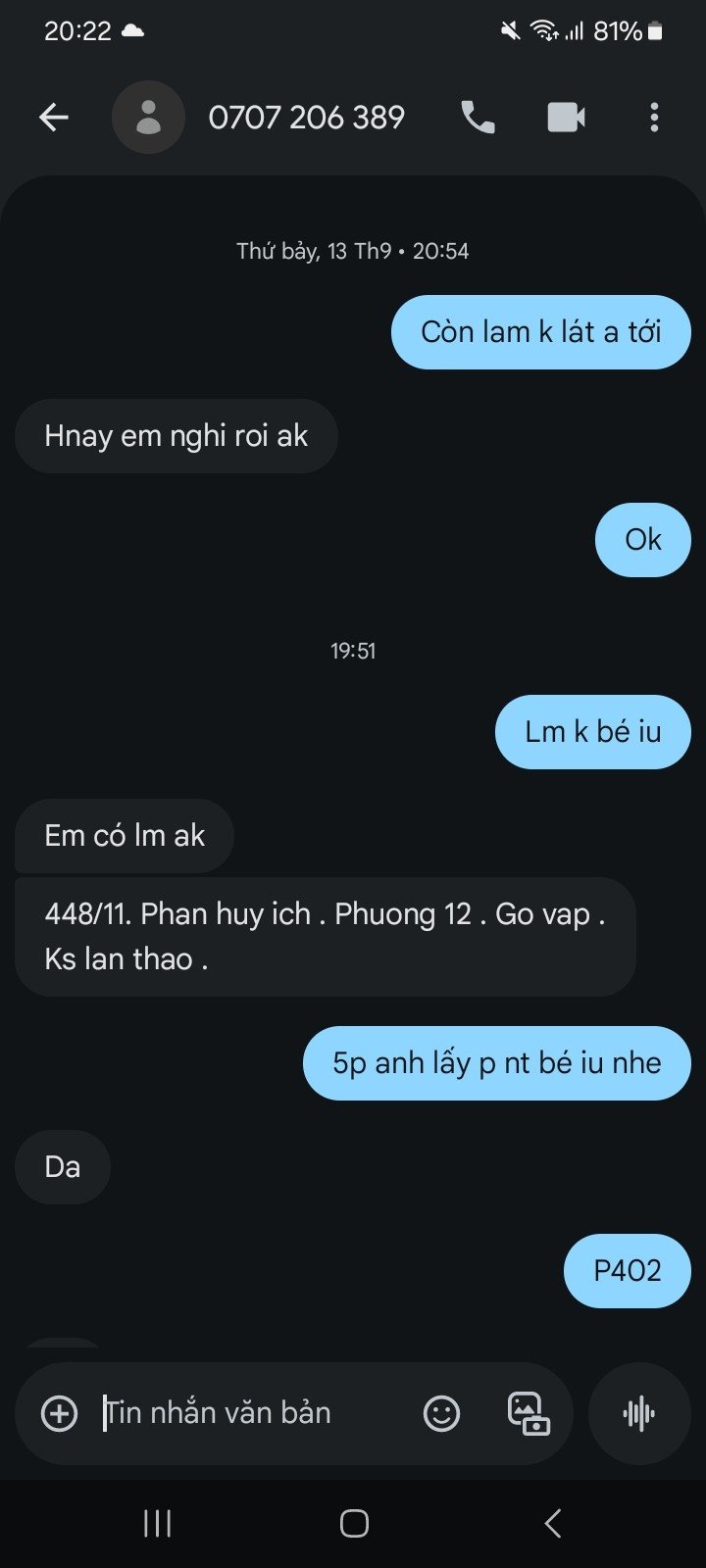706x1568 pixels.
Task: Start a voice call with this number
Action: click(x=478, y=119)
